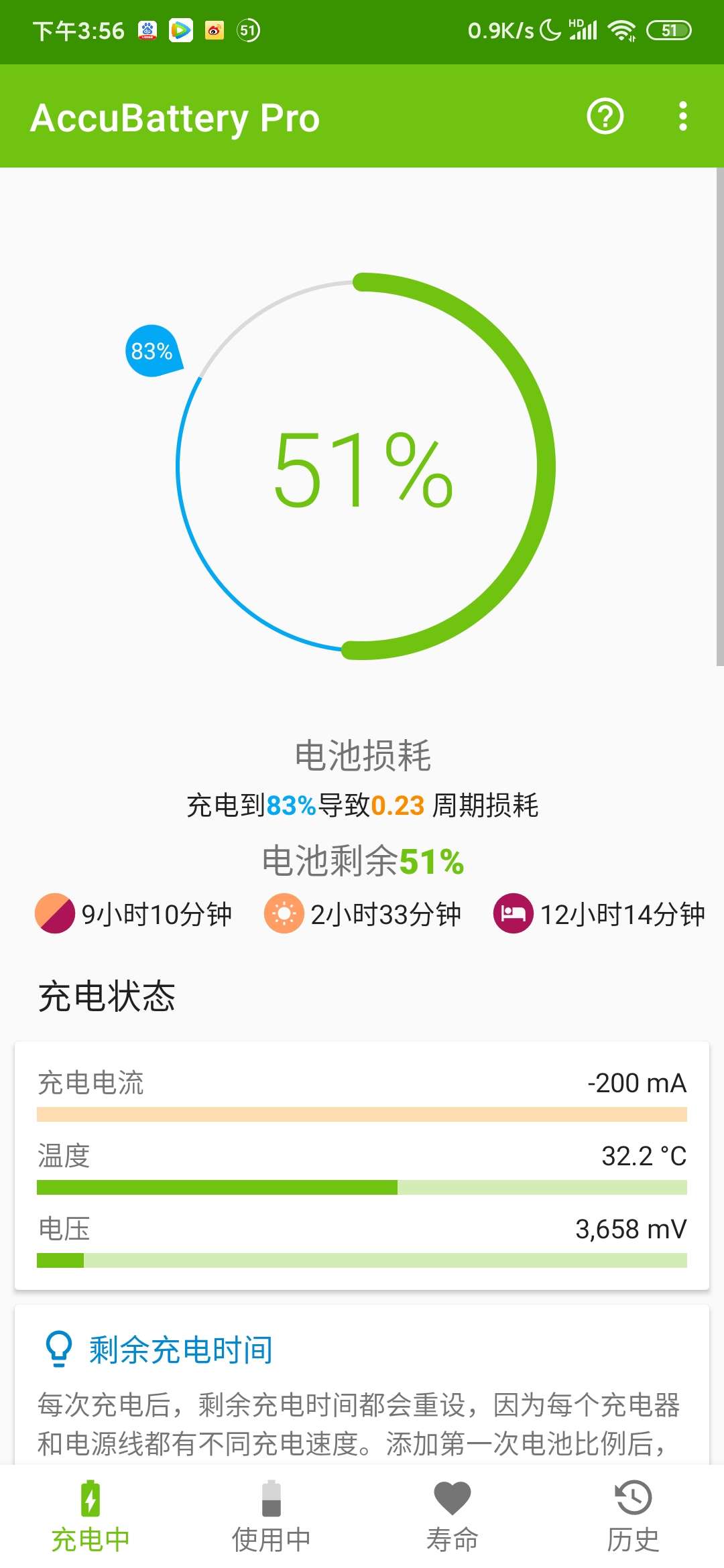Open the 寿命 health tab
Image resolution: width=724 pixels, height=1568 pixels.
(x=452, y=1517)
